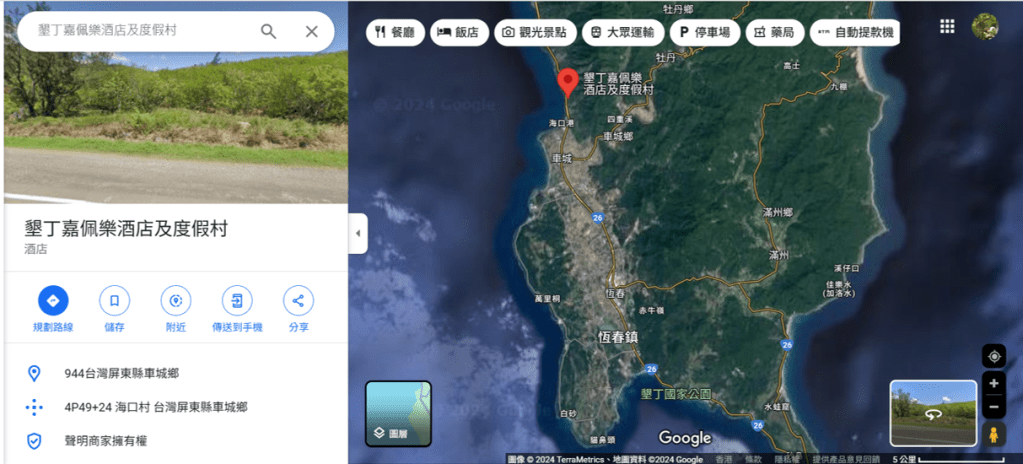
Task: Select the 餐廳 filter chip
Action: point(394,32)
